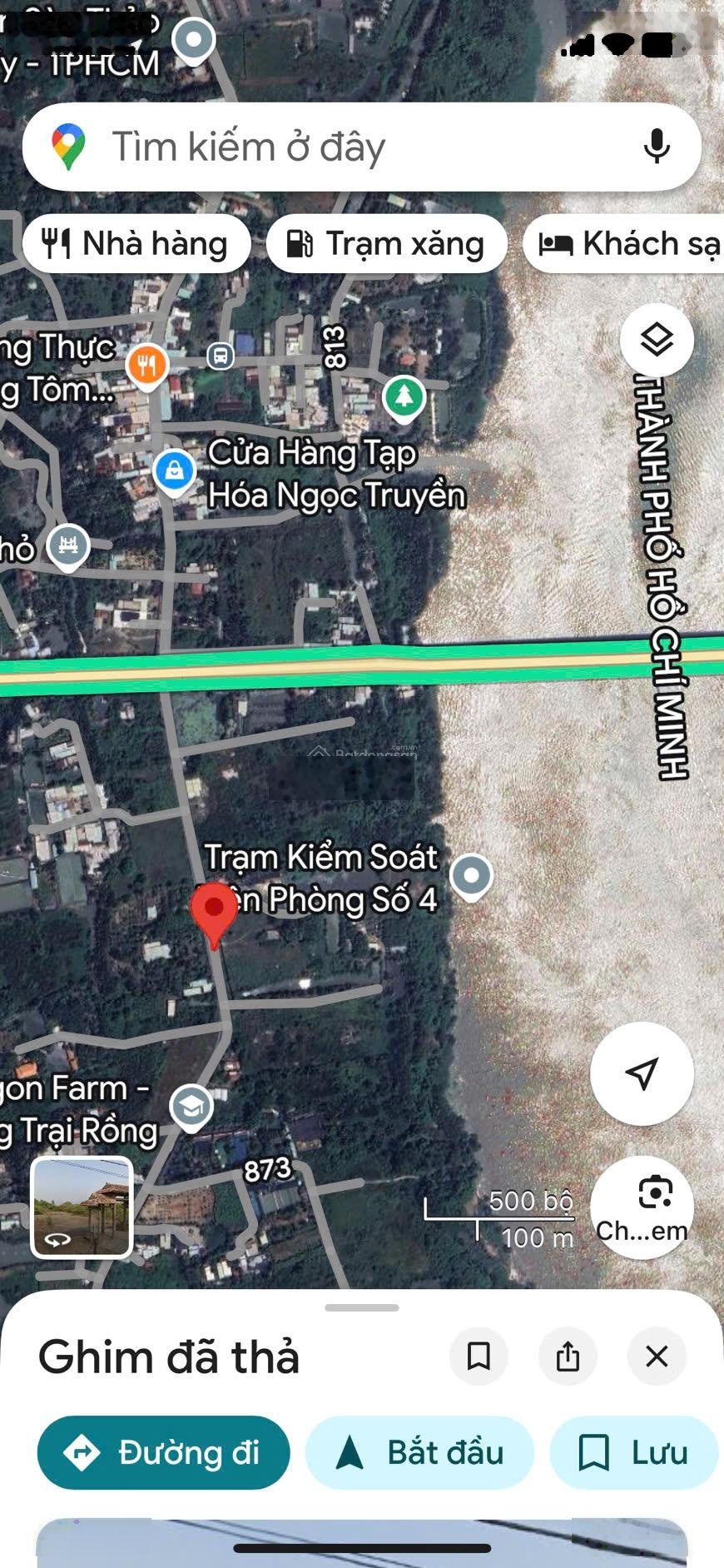Start navigation with Bắt đầu
The height and width of the screenshot is (1568, 724).
tap(419, 1452)
